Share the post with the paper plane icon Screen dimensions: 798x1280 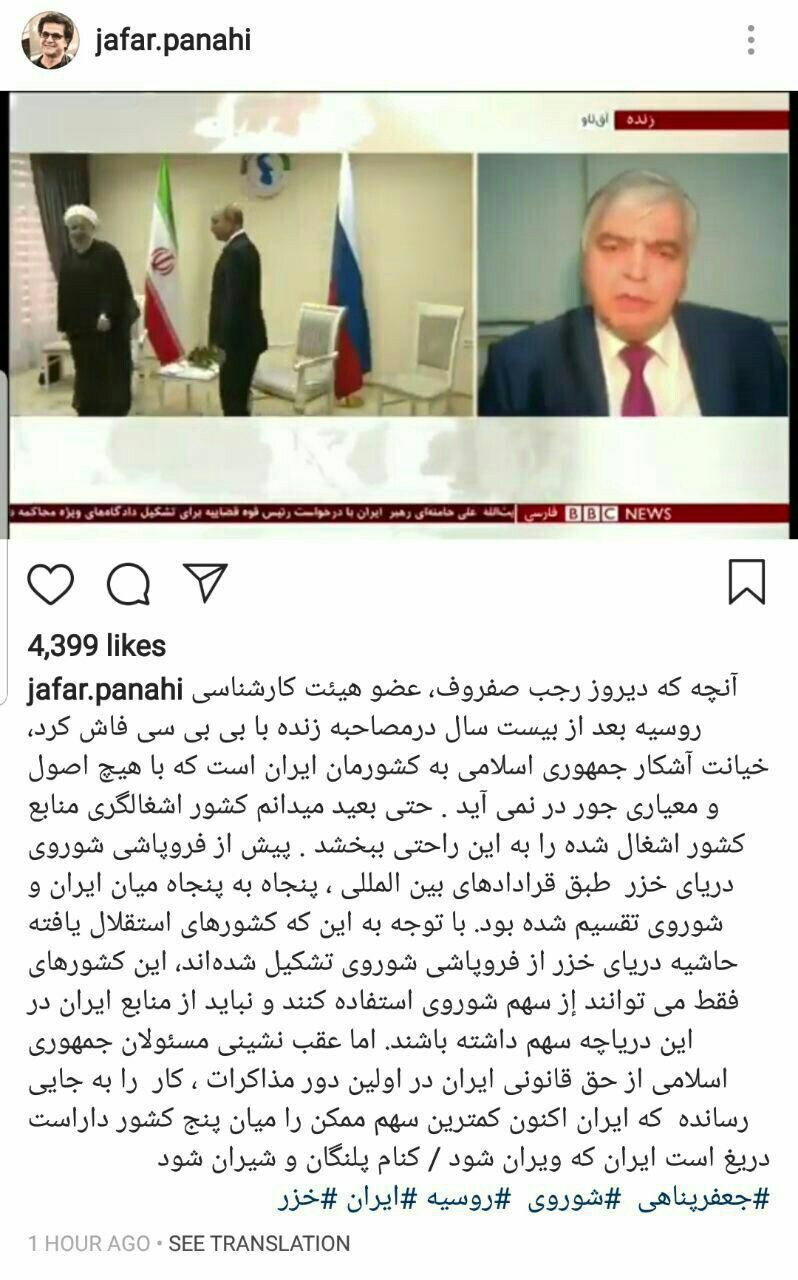205,581
